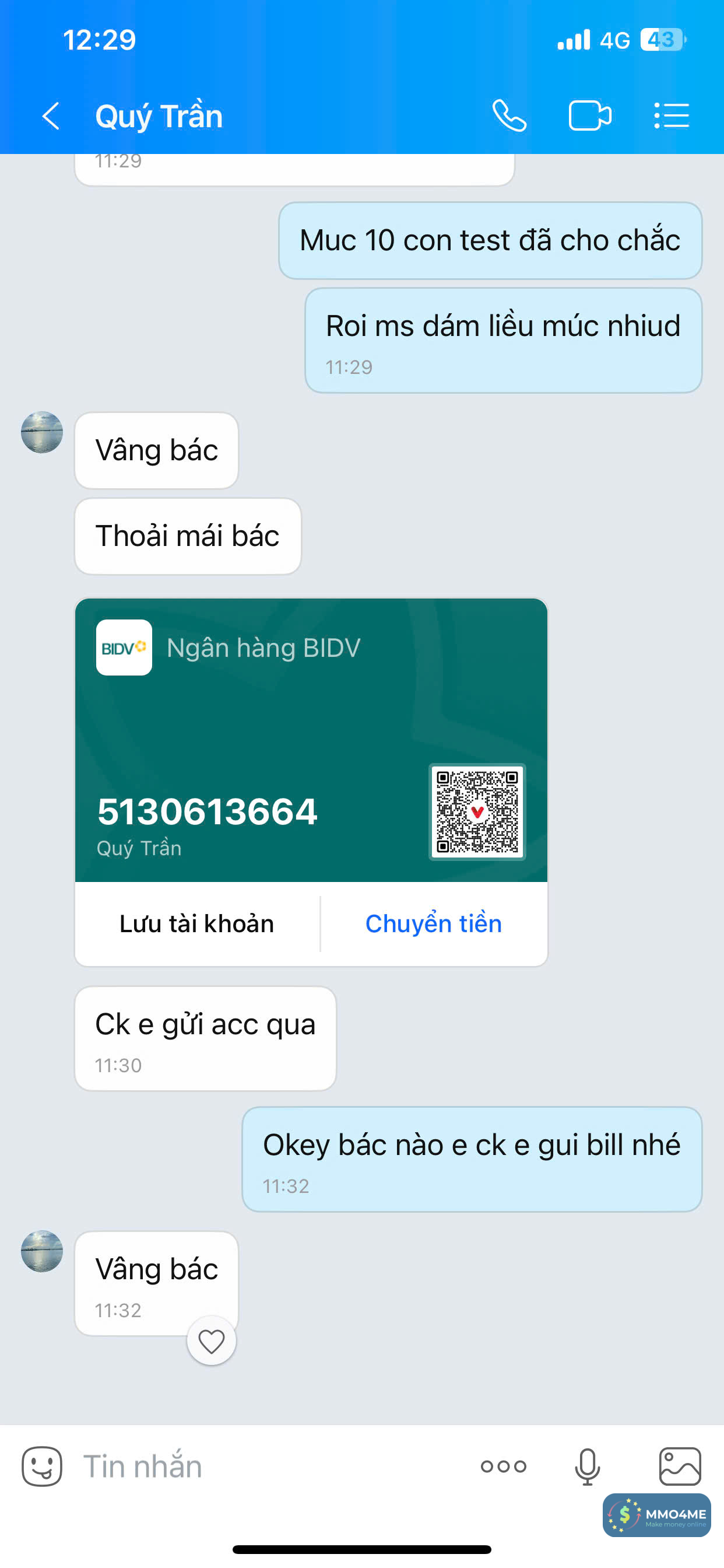Image resolution: width=724 pixels, height=1568 pixels.
Task: React with heart to Vâng bác message
Action: (211, 1341)
